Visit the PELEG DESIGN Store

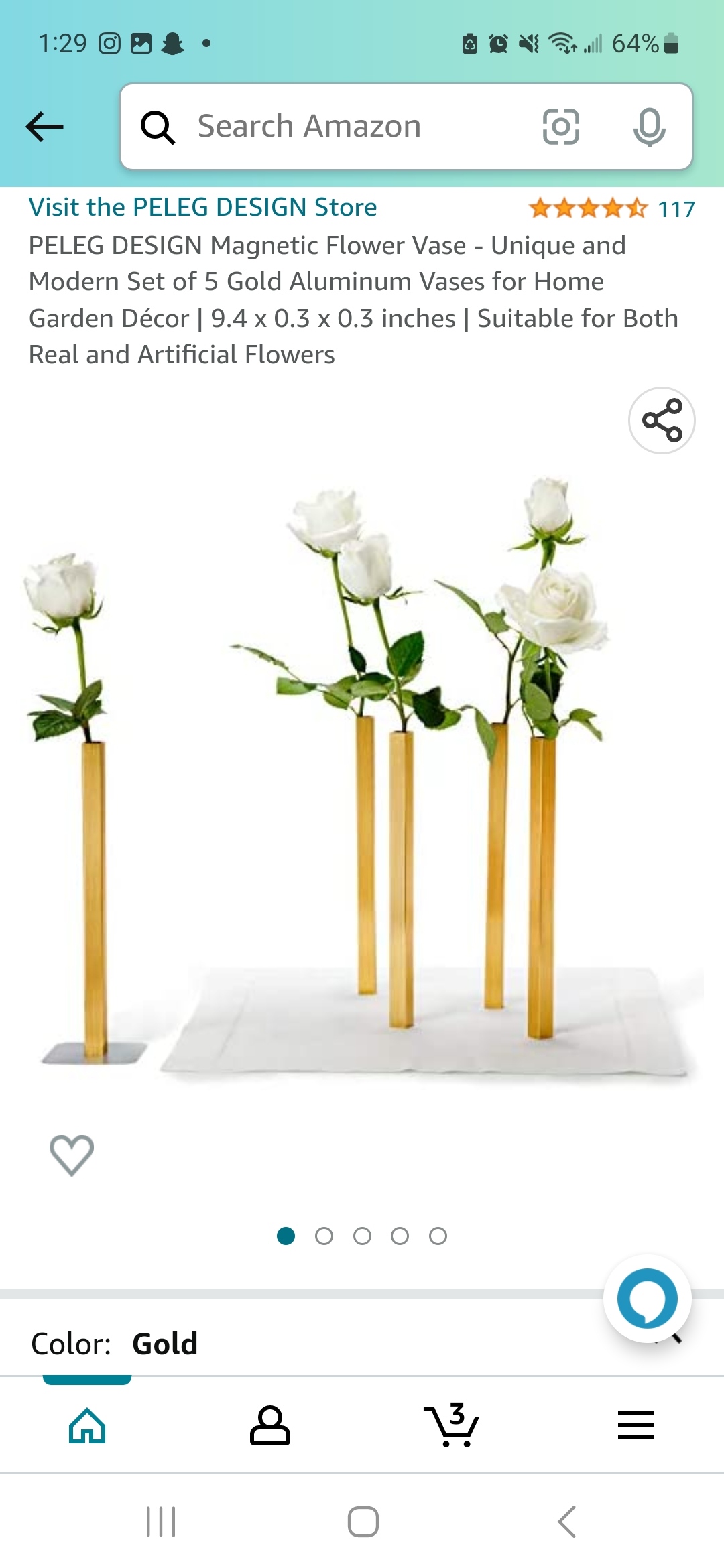(202, 207)
